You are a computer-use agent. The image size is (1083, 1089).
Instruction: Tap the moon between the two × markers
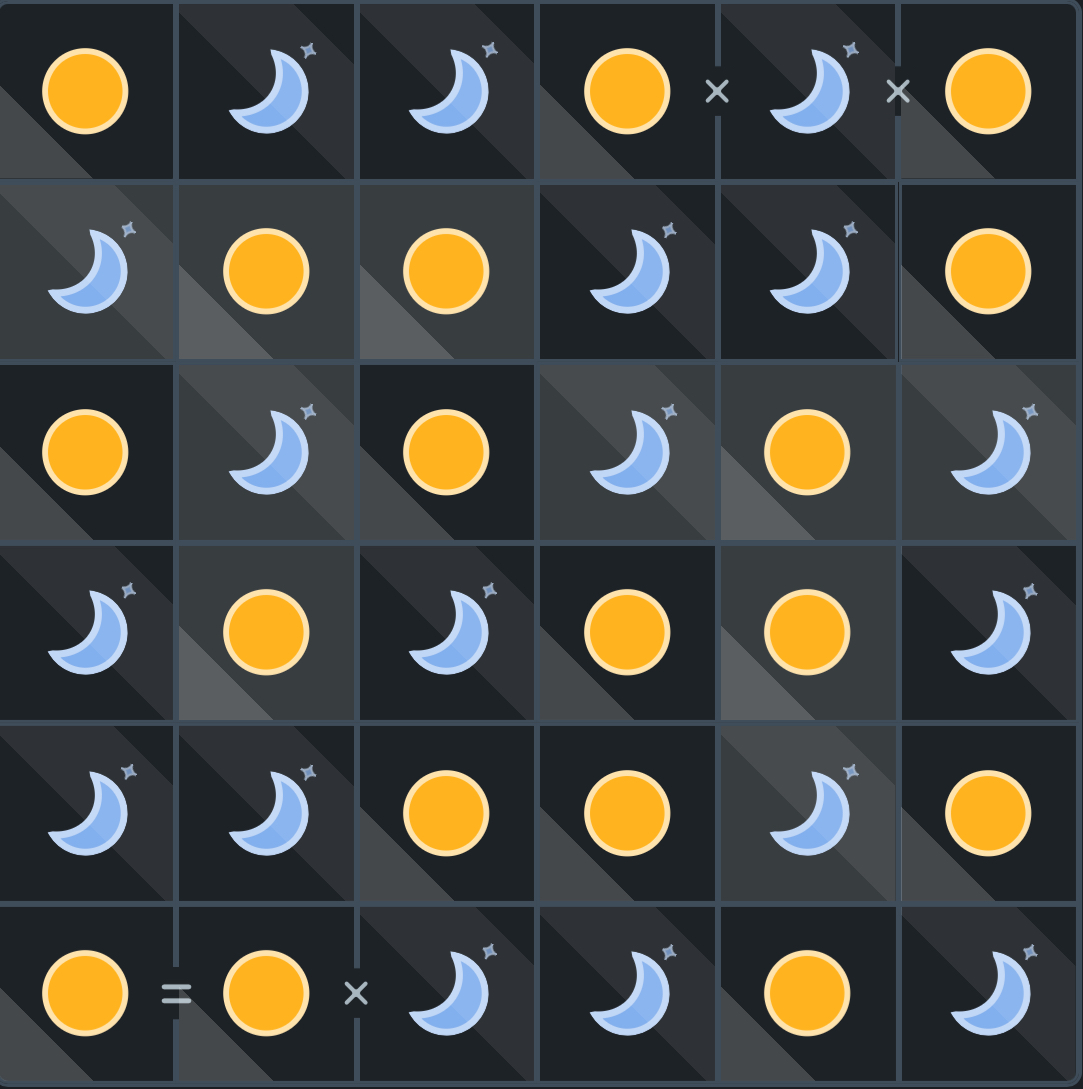[x=808, y=91]
